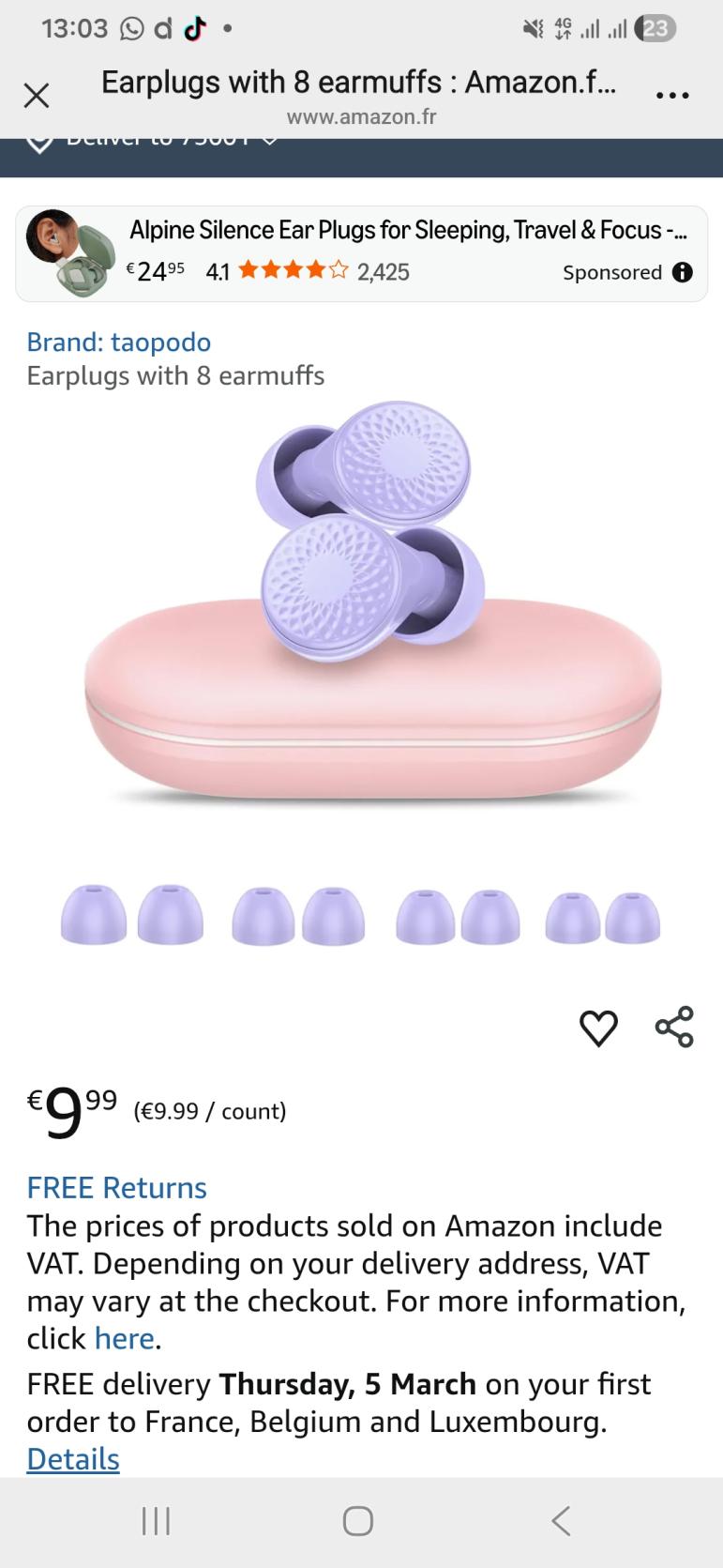Viewport: 723px width, 1568px height.
Task: Share this product listing
Action: 674,1027
